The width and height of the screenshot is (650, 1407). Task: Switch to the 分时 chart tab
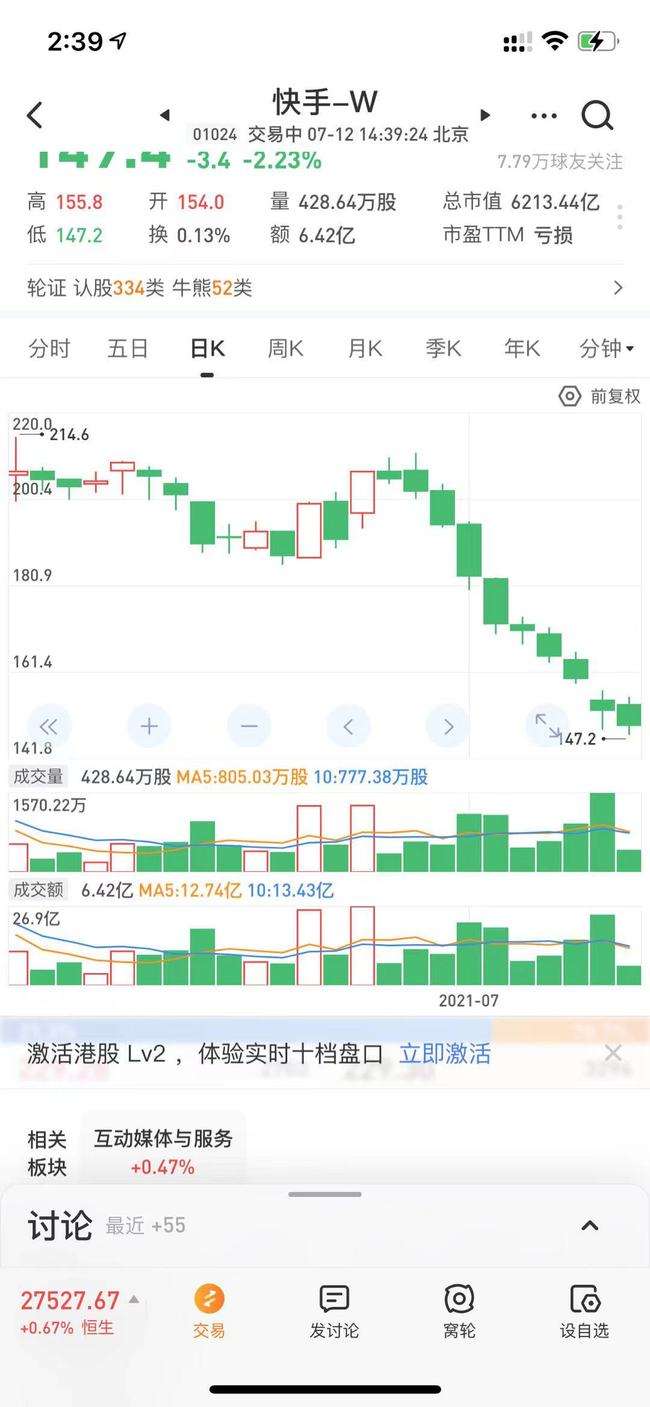click(49, 348)
